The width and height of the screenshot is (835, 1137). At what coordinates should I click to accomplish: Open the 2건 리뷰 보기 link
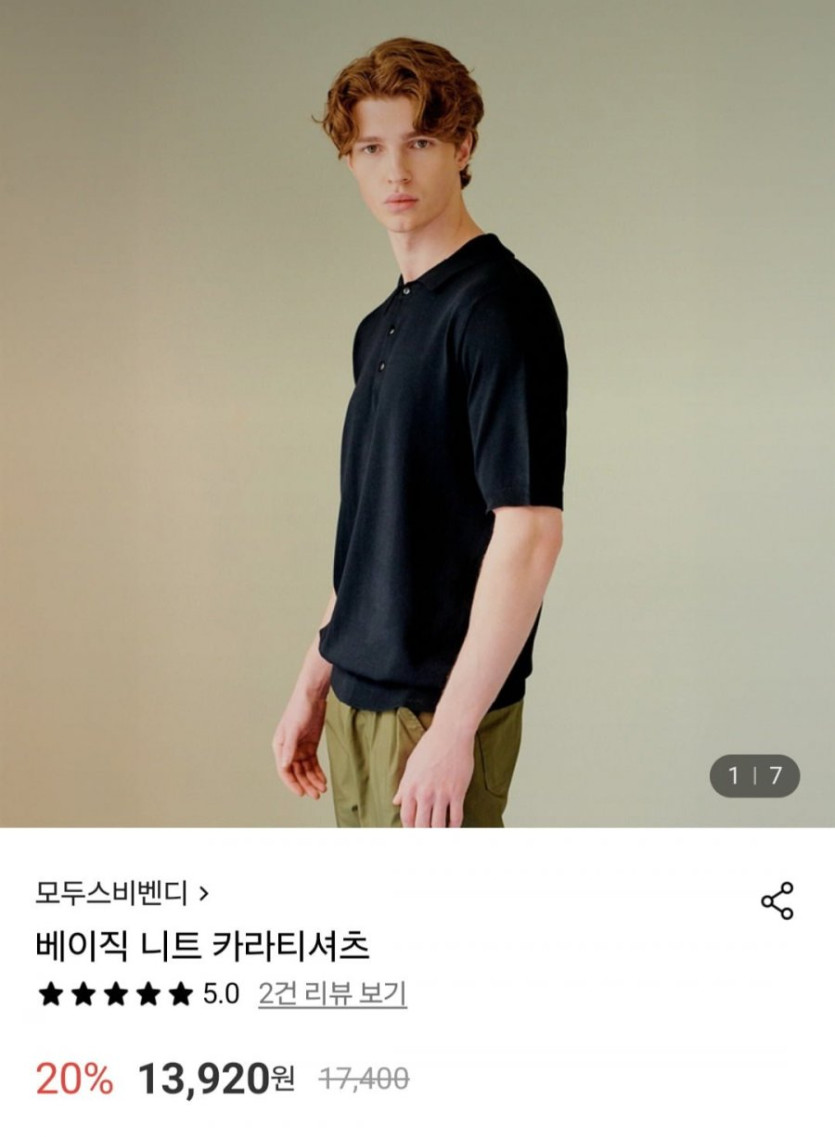click(x=332, y=994)
